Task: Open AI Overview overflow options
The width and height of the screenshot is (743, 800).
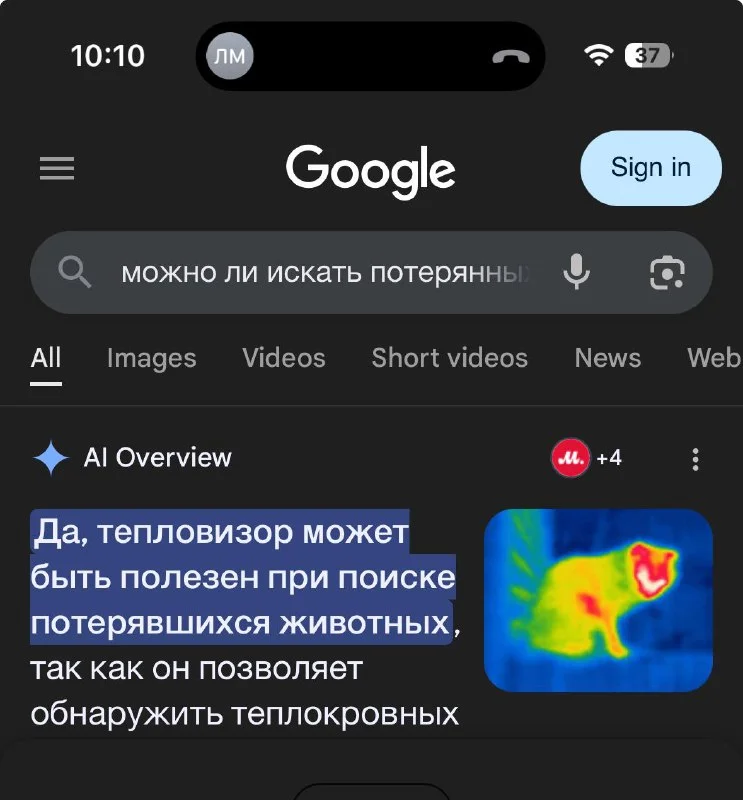Action: tap(696, 459)
